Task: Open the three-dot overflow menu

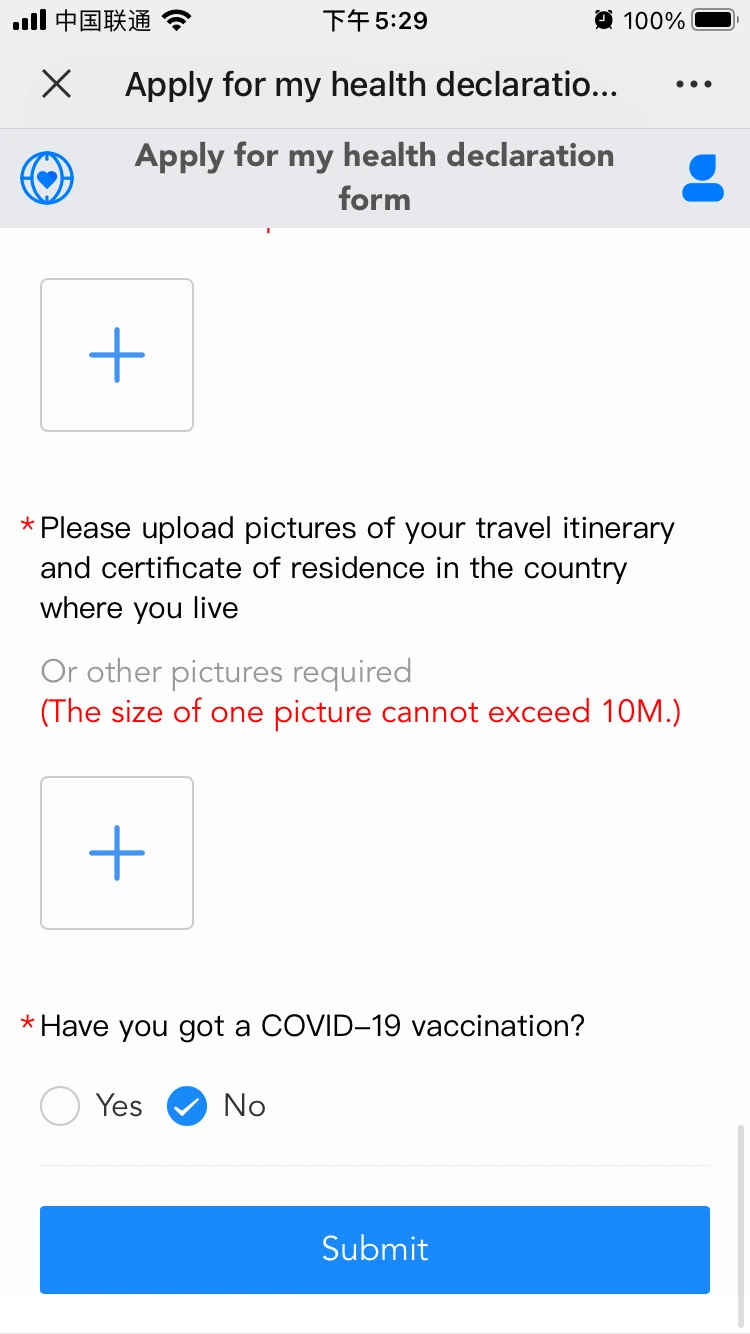Action: [x=693, y=85]
